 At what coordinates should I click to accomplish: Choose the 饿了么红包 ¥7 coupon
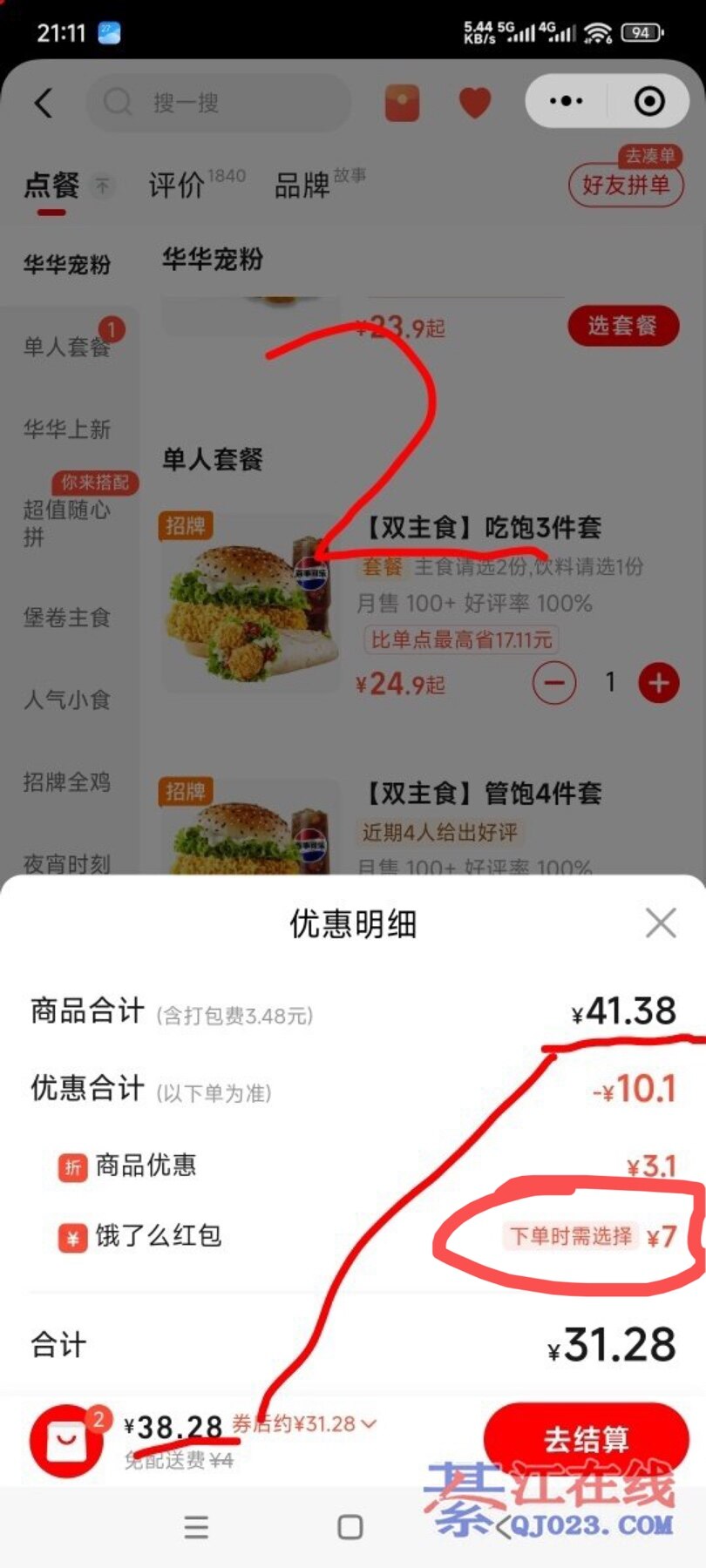click(591, 1236)
